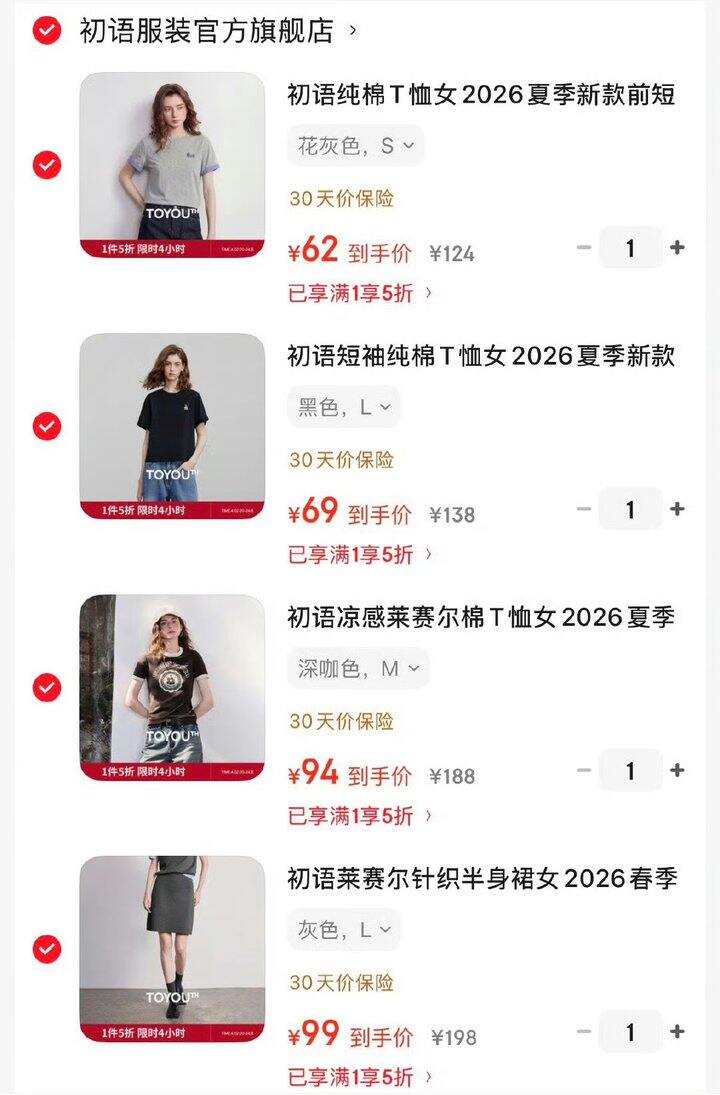Uncheck the 初语莱赛尔针织半身裙女 item

(47, 949)
